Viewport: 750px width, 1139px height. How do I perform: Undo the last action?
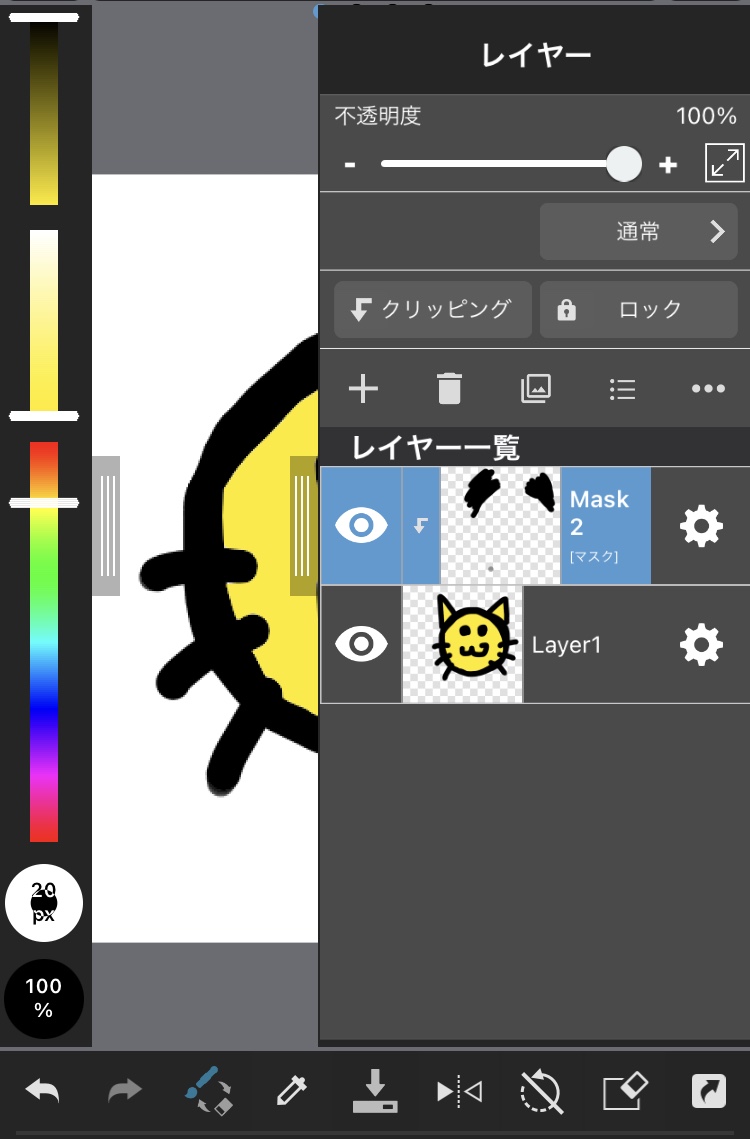42,1091
